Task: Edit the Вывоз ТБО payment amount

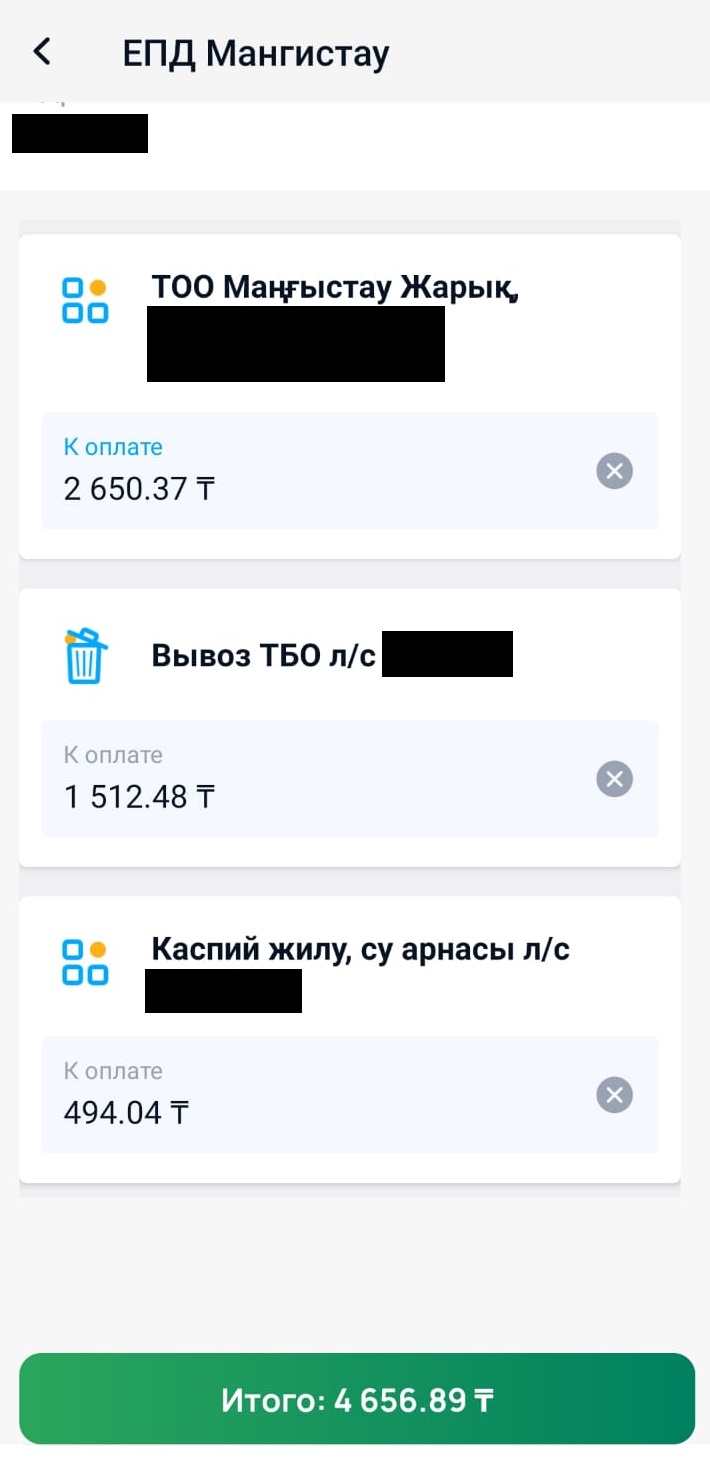Action: pyautogui.click(x=300, y=796)
